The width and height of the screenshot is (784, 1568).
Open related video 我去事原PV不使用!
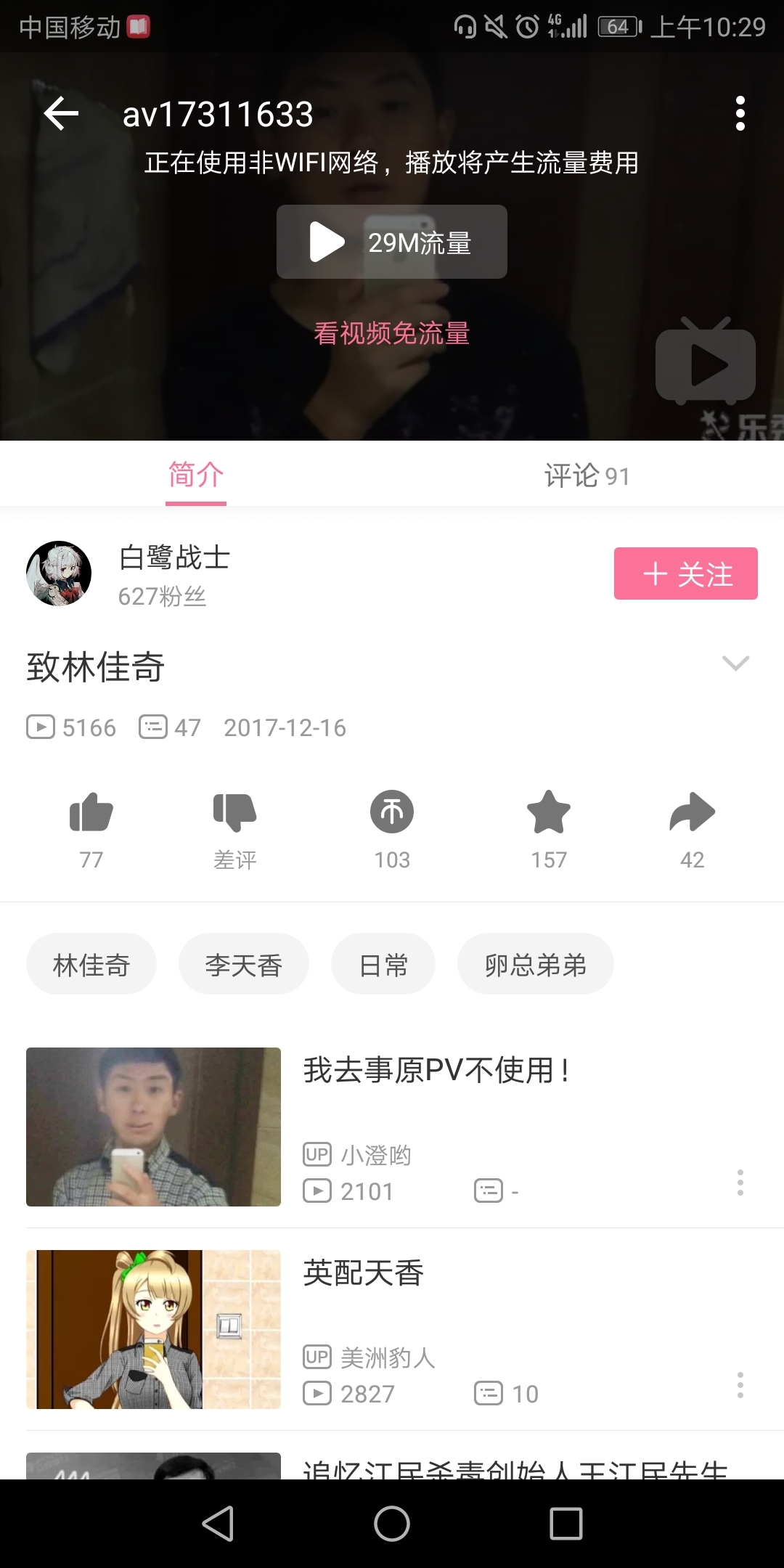point(436,1071)
